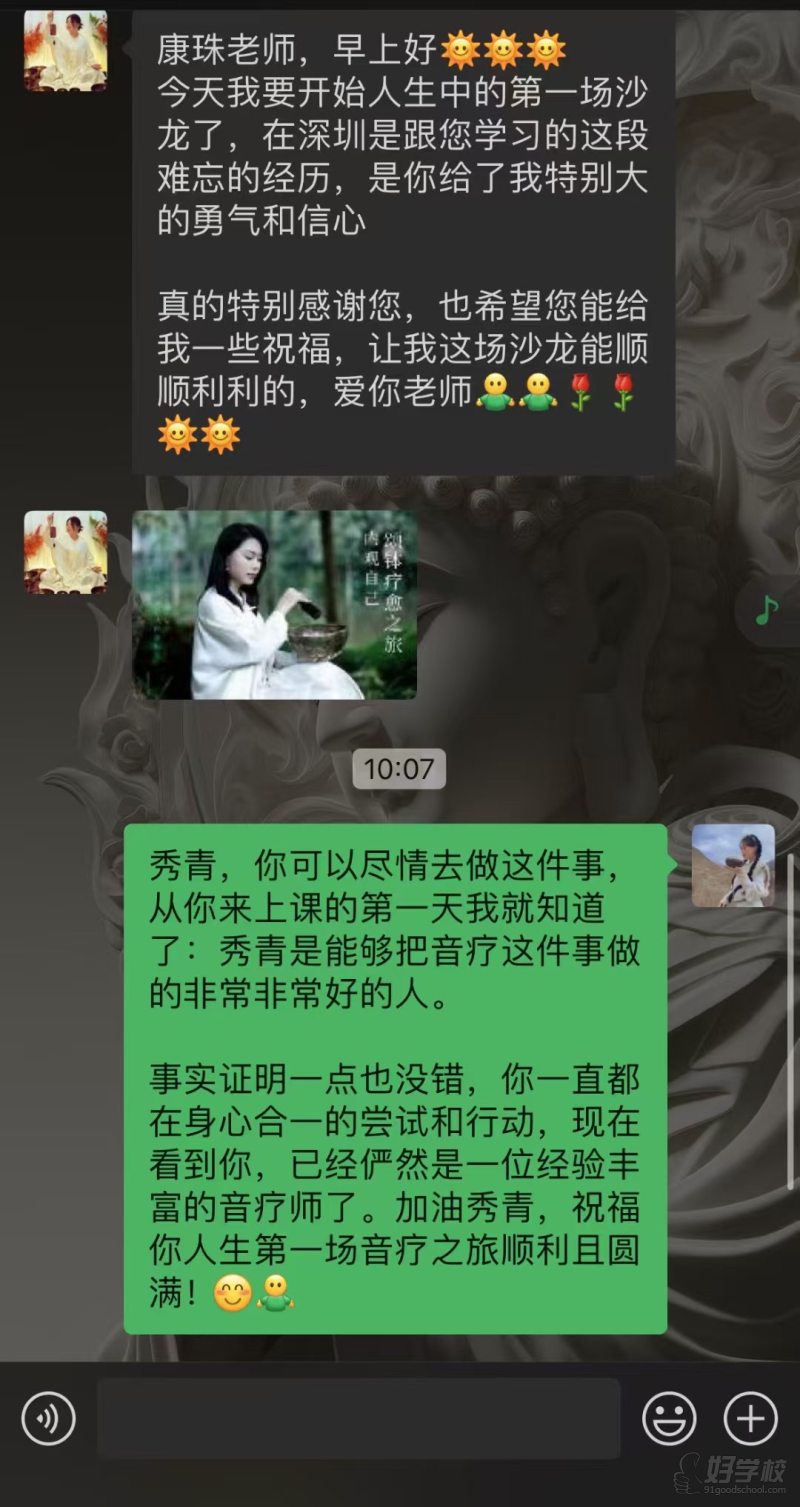This screenshot has width=800, height=1507.
Task: Open my avatar beside the green reply
Action: [x=733, y=865]
